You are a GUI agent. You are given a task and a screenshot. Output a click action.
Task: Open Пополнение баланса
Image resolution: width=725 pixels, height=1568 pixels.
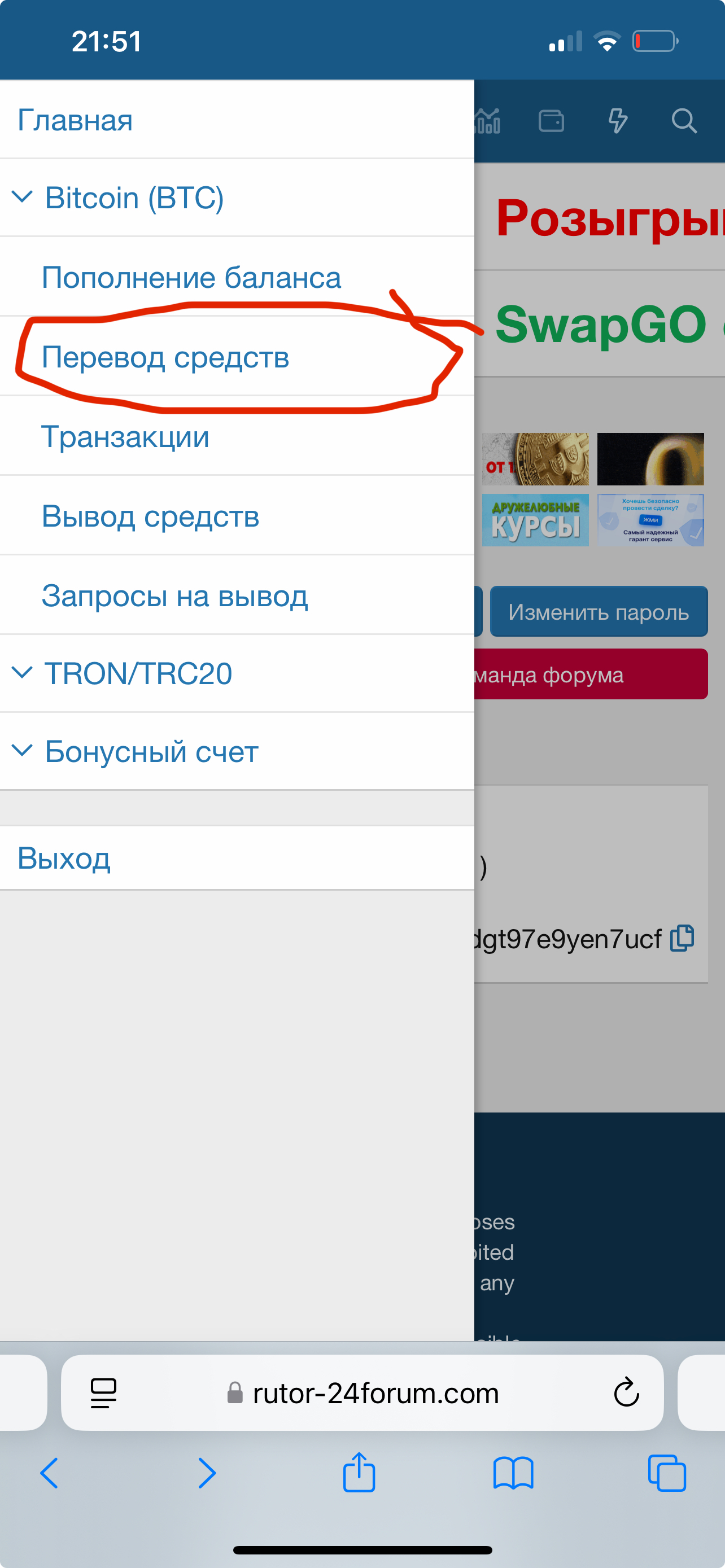point(191,278)
